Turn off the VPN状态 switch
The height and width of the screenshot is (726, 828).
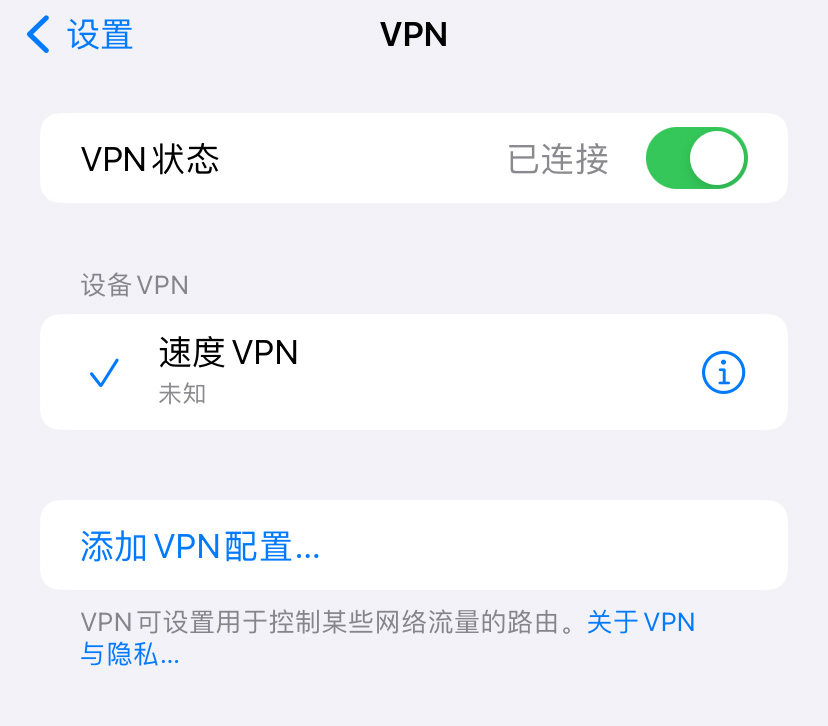tap(696, 158)
